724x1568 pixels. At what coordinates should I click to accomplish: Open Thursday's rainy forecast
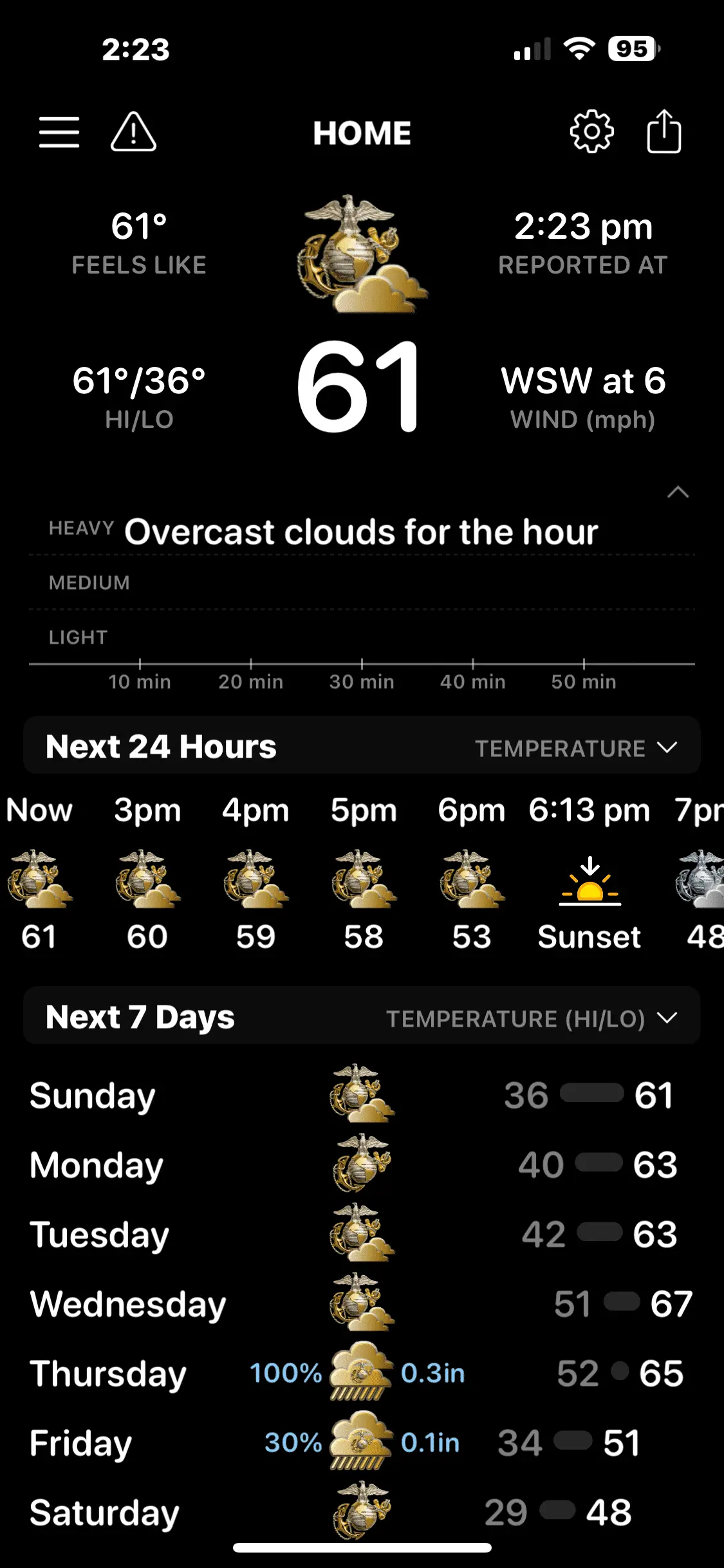(x=362, y=1373)
